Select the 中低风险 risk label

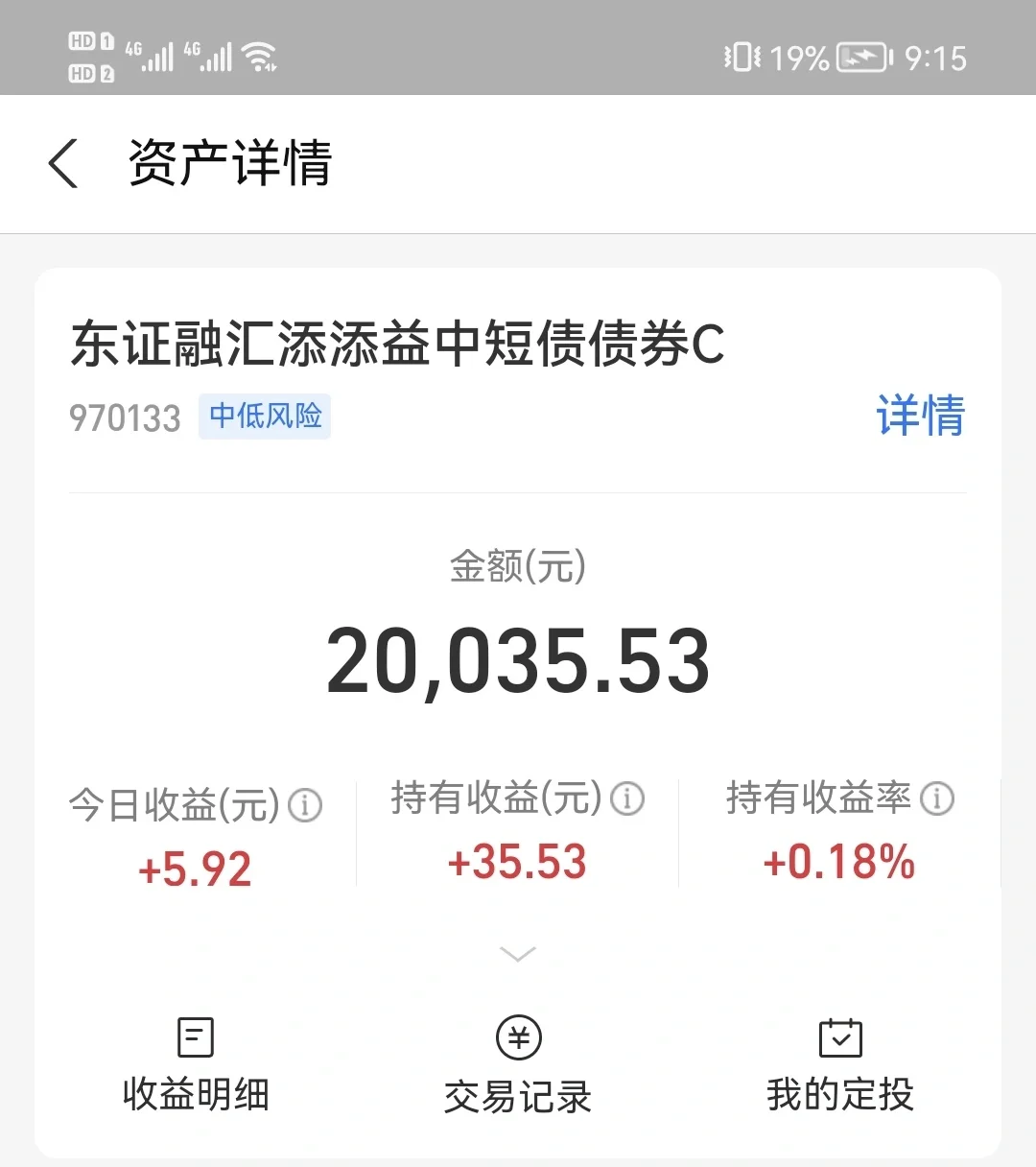tap(265, 417)
